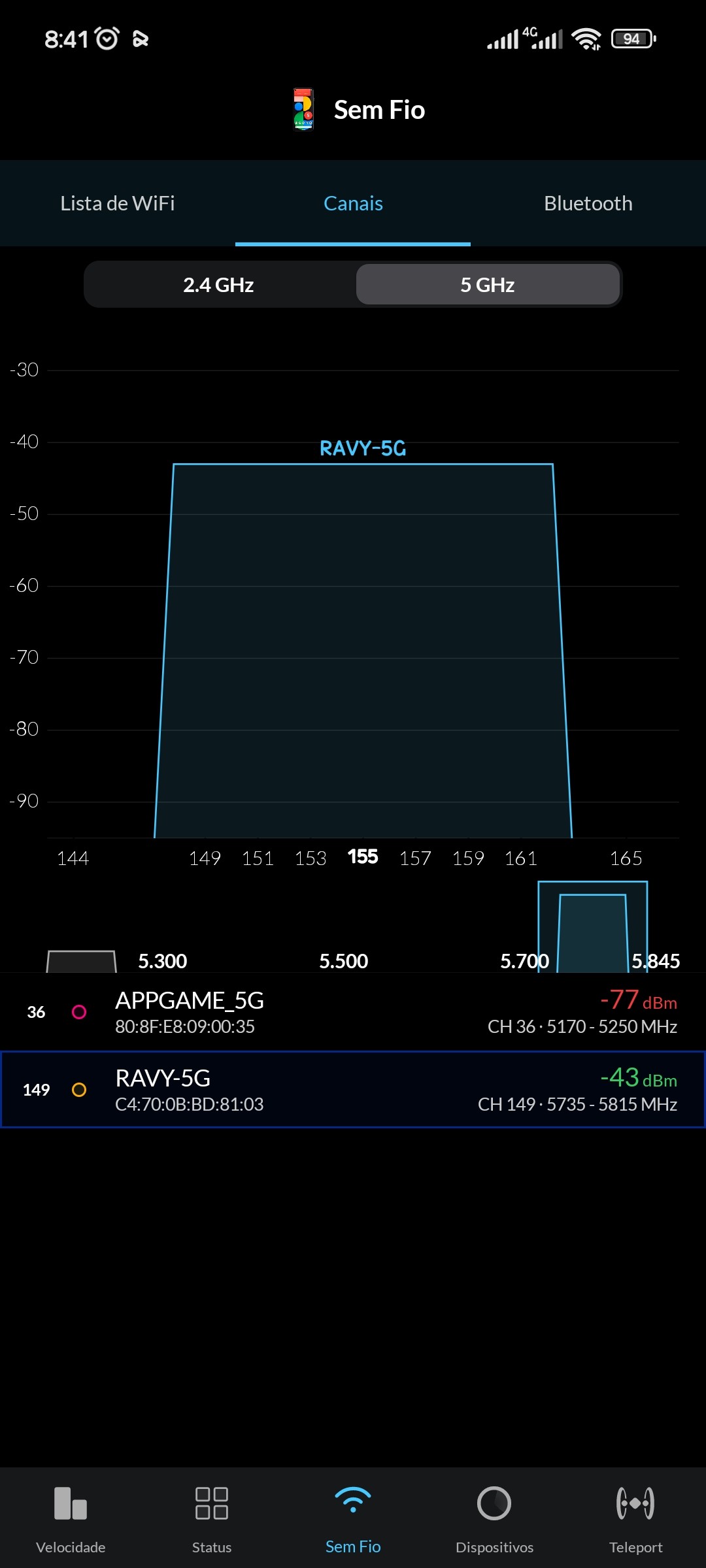Open the Dispositivos tab
This screenshot has height=1568, width=706.
(x=494, y=1517)
